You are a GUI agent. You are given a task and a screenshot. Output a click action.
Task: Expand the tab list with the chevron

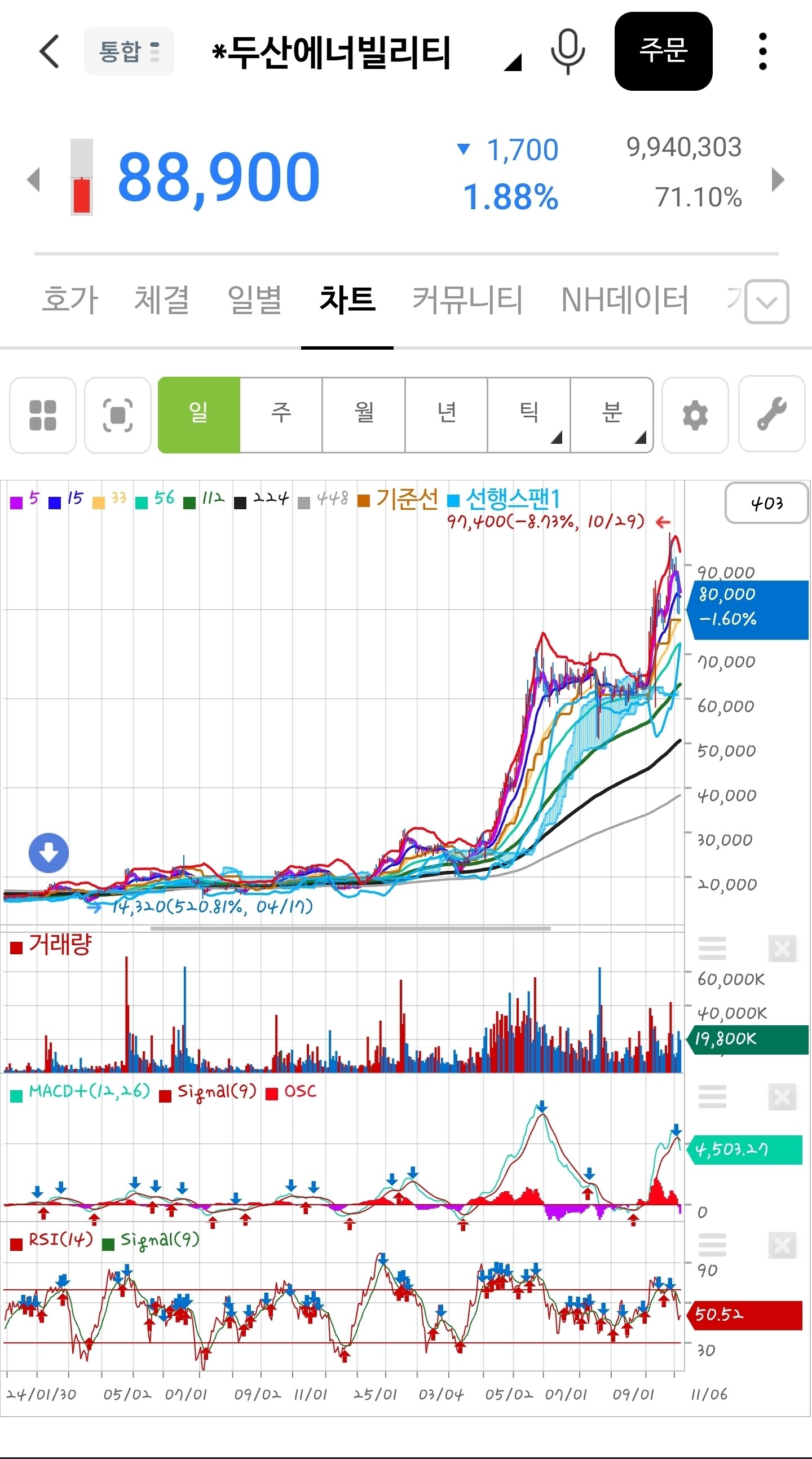[767, 302]
